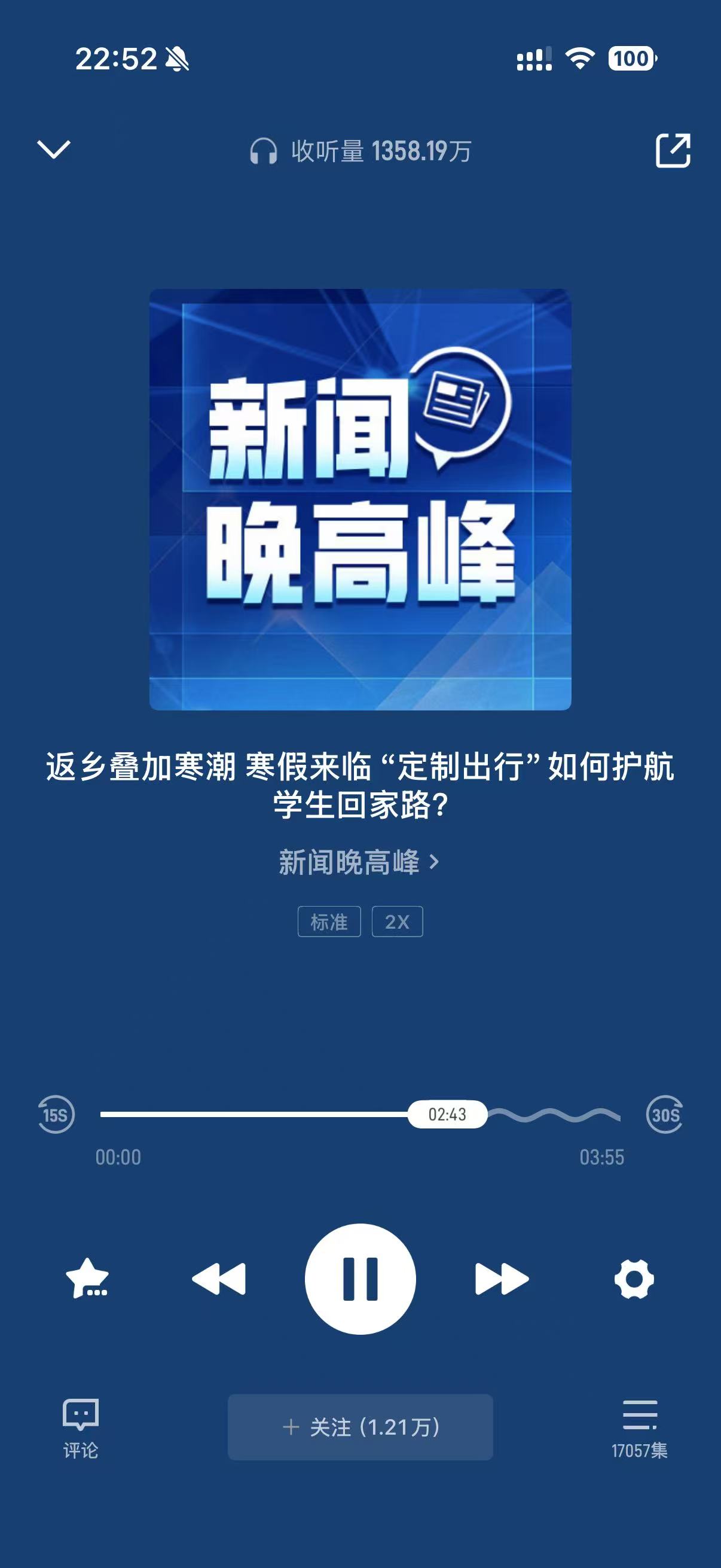This screenshot has height=1568, width=721.
Task: Add this episode to favorites with the star icon
Action: [x=87, y=1279]
